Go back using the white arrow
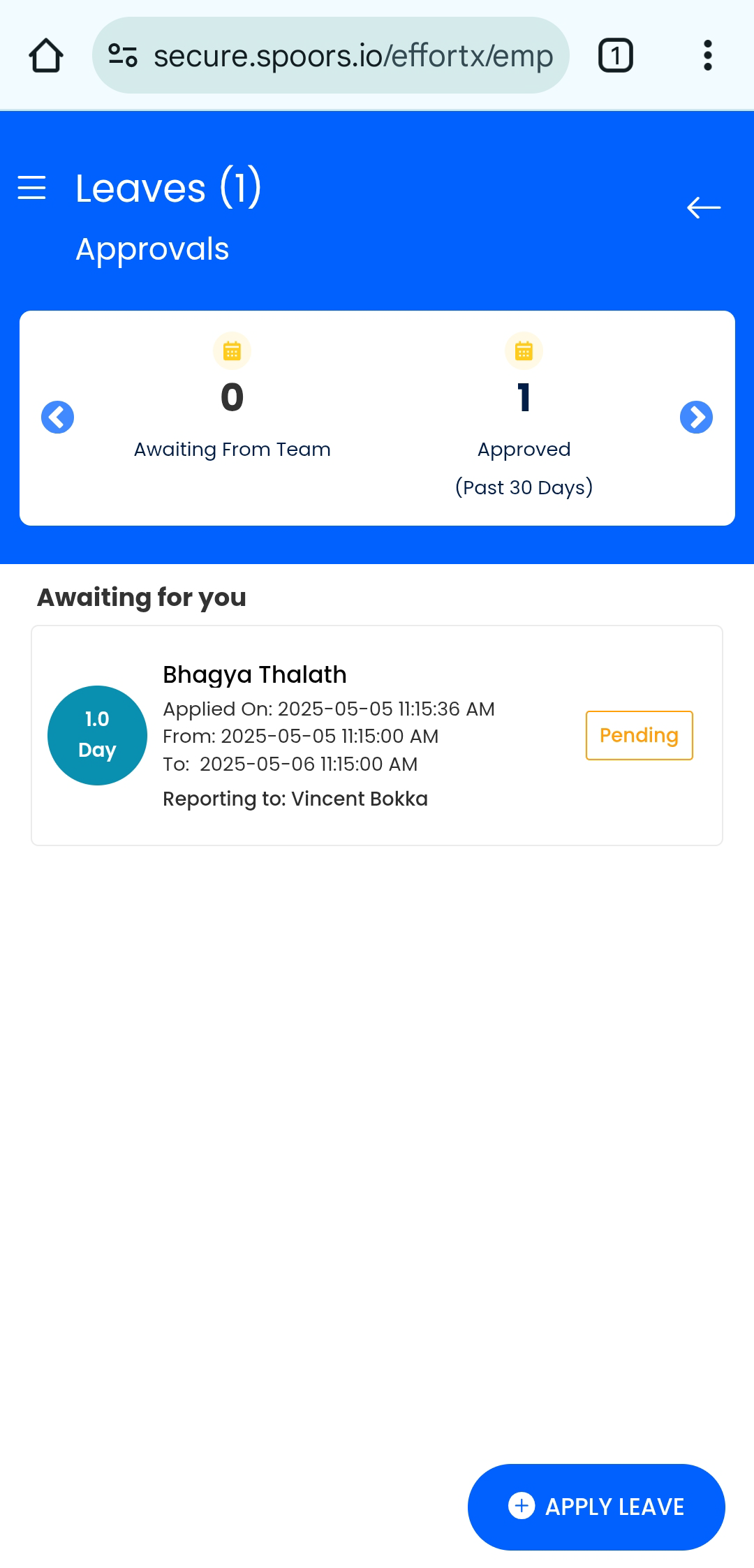Image resolution: width=754 pixels, height=1568 pixels. [x=703, y=208]
